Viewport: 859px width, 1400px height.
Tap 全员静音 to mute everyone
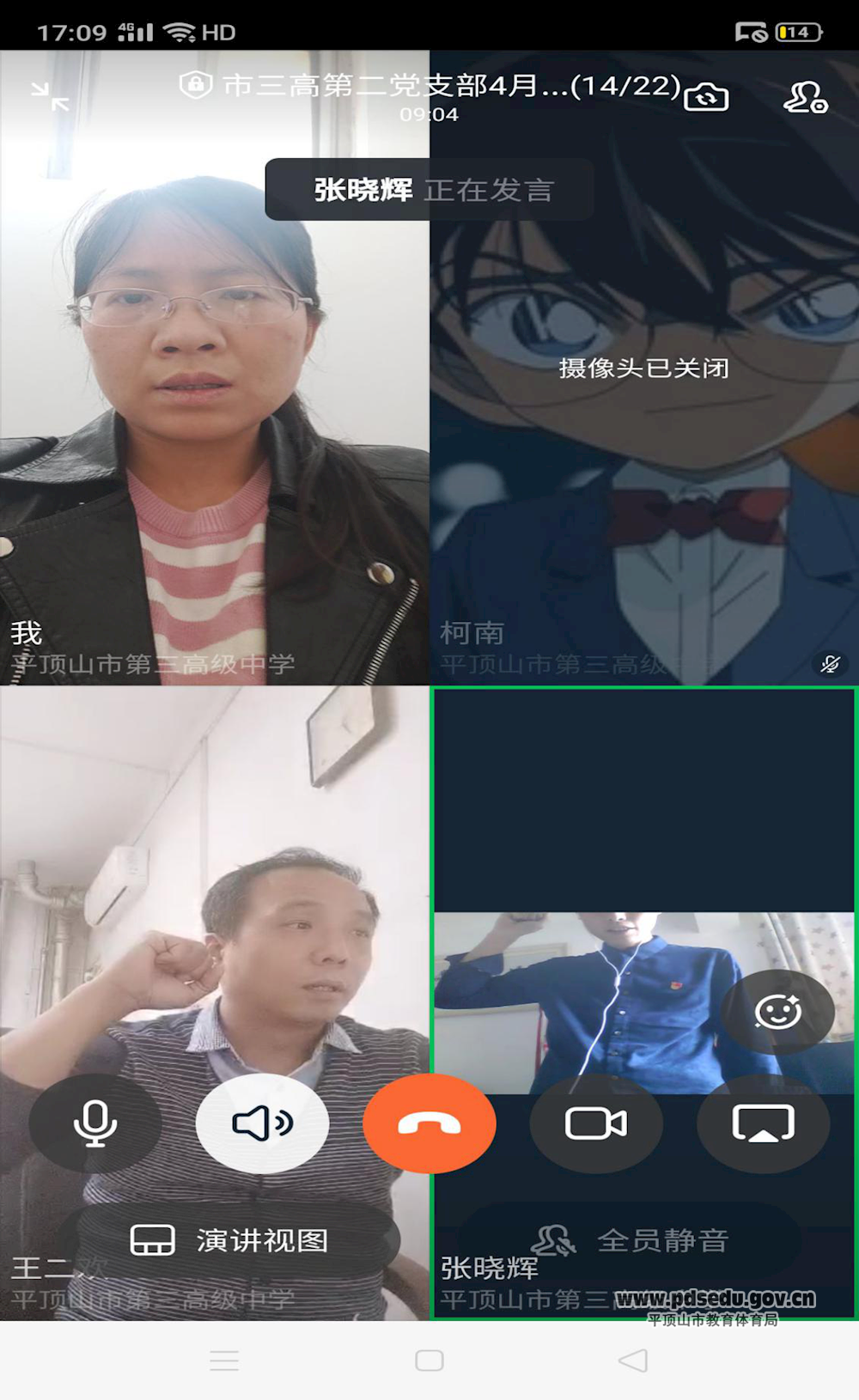coord(631,1240)
